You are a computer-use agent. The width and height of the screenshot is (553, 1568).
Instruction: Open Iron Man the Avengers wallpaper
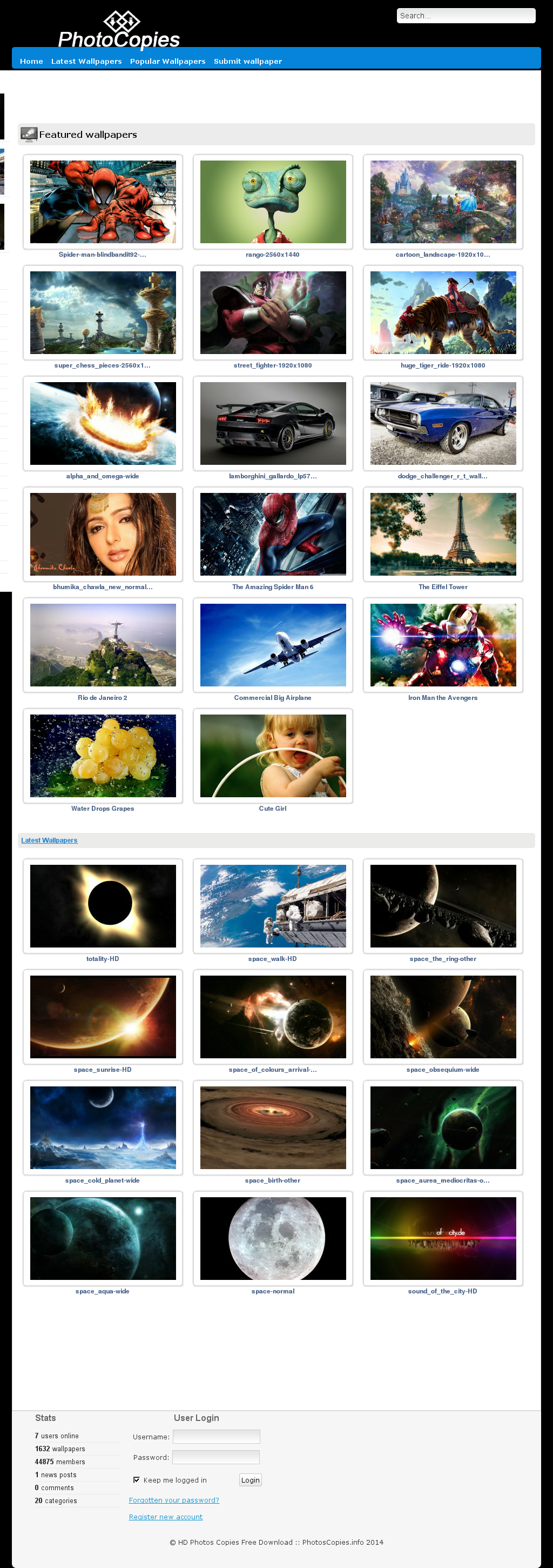pyautogui.click(x=443, y=645)
